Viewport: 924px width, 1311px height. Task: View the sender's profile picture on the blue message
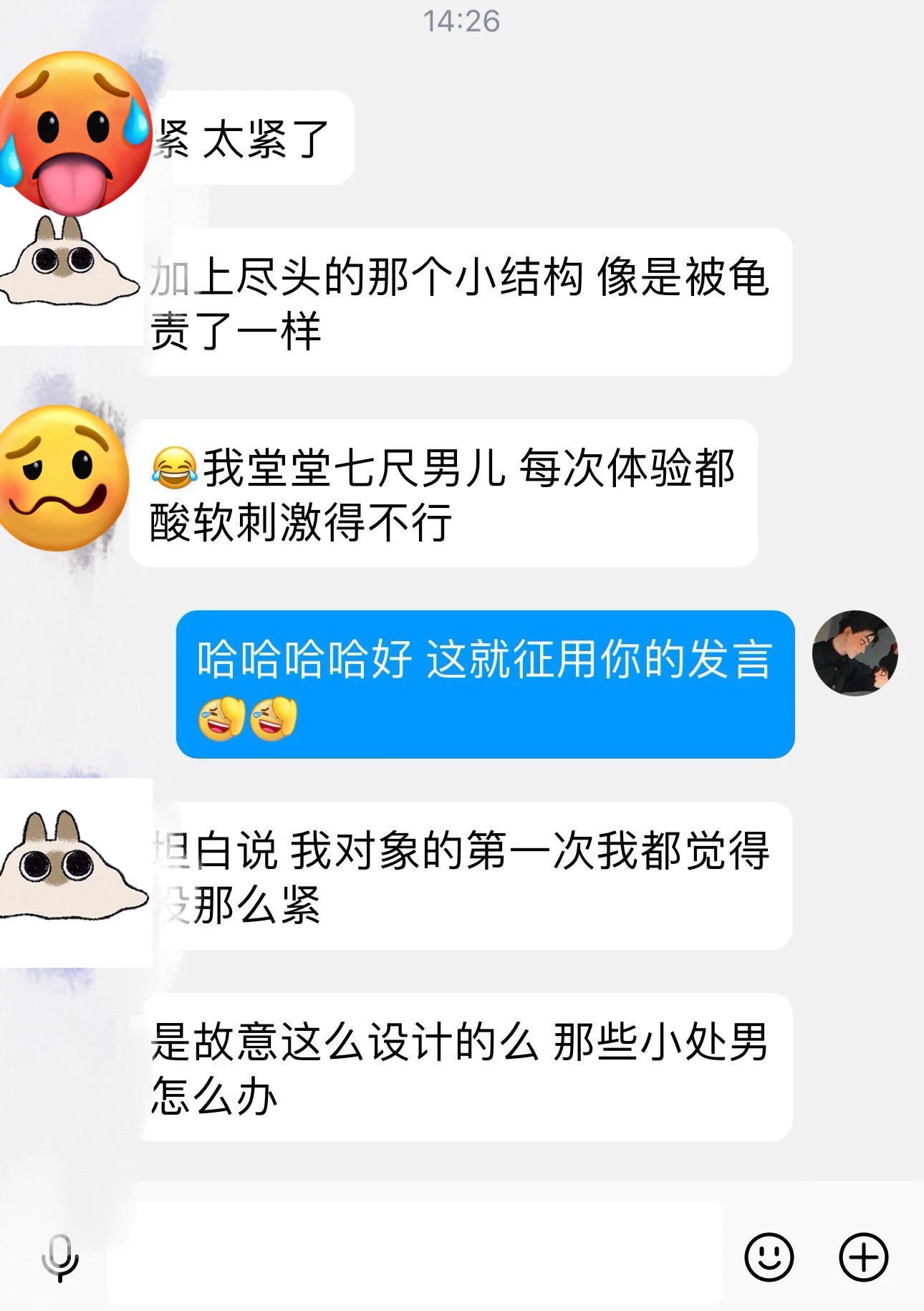click(x=855, y=653)
